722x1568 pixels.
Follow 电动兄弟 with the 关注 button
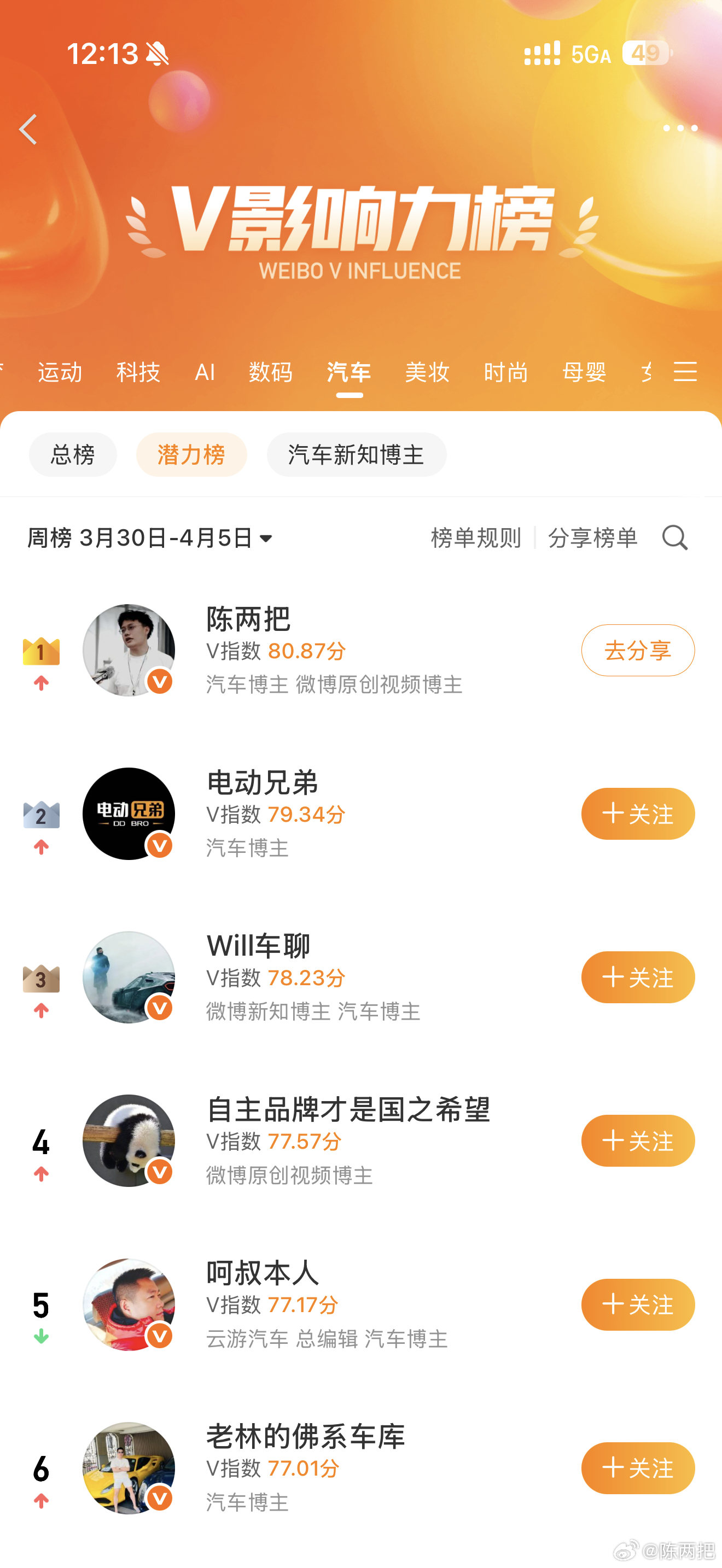[637, 814]
